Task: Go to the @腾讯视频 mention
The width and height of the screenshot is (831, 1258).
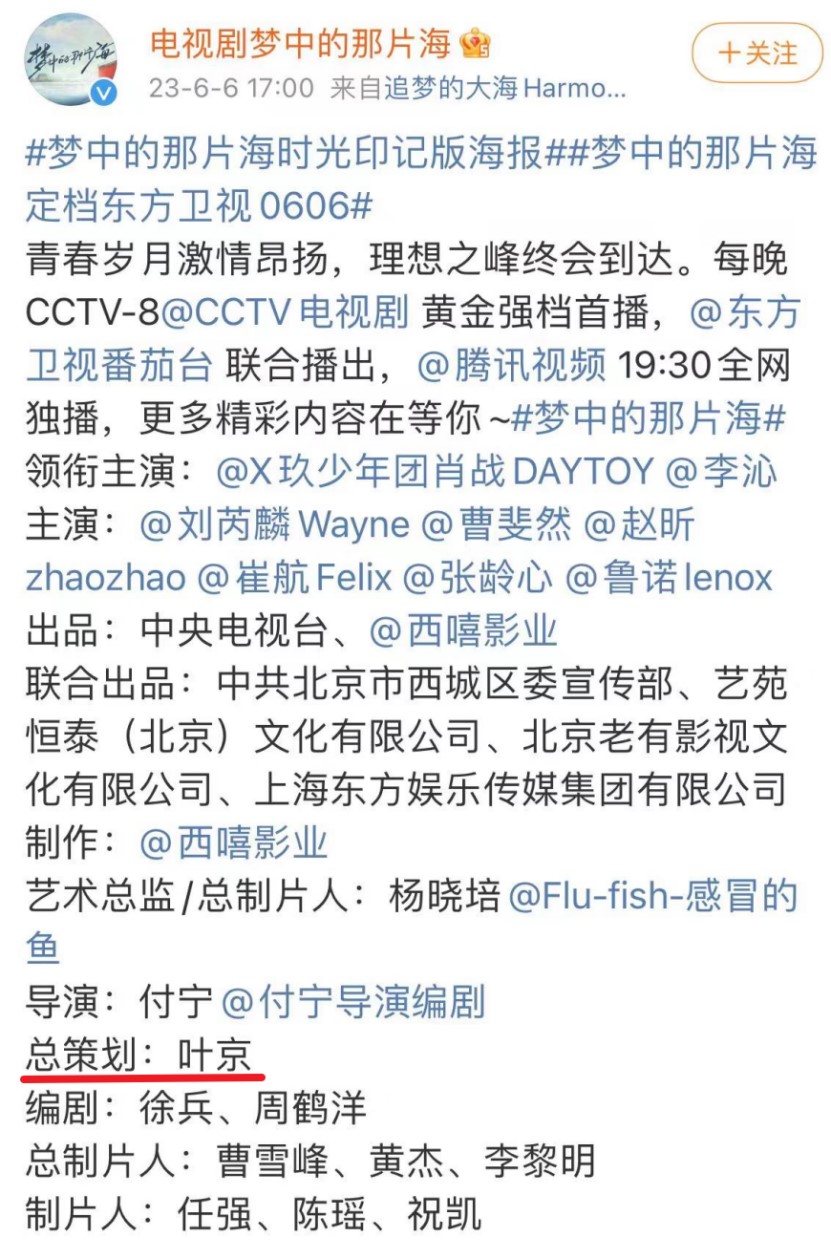Action: click(512, 365)
